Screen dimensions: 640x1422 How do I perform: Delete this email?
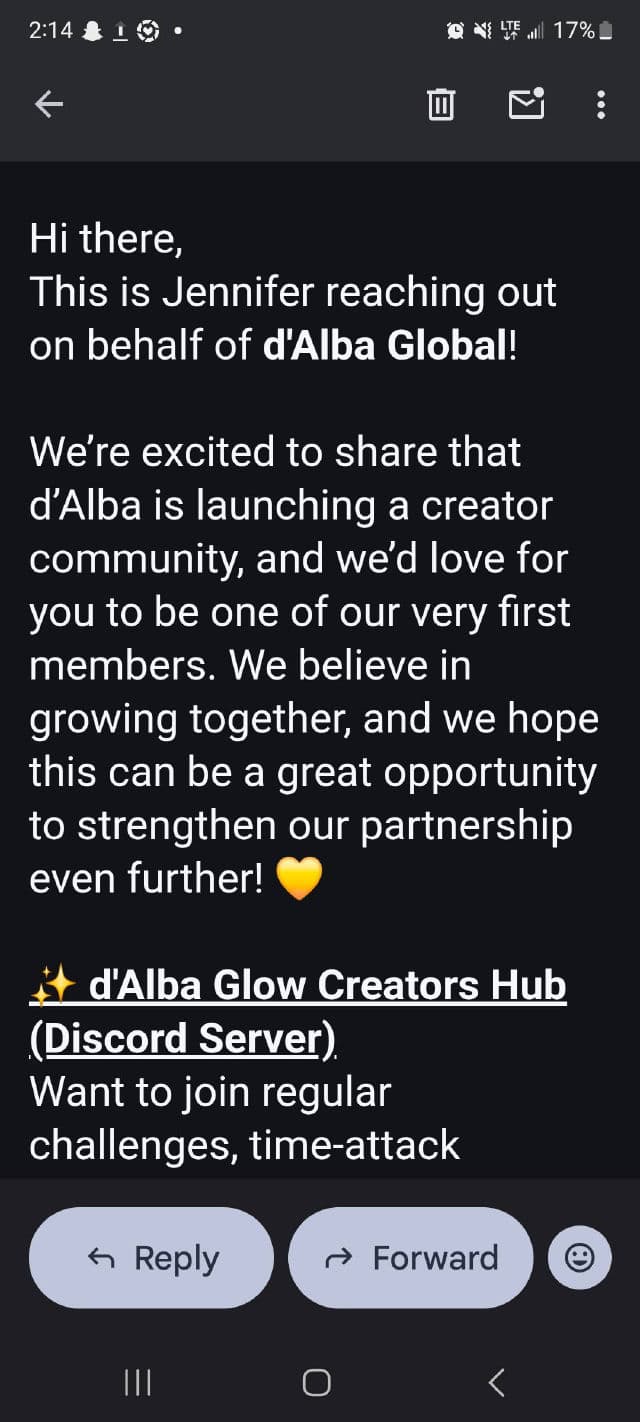click(441, 104)
